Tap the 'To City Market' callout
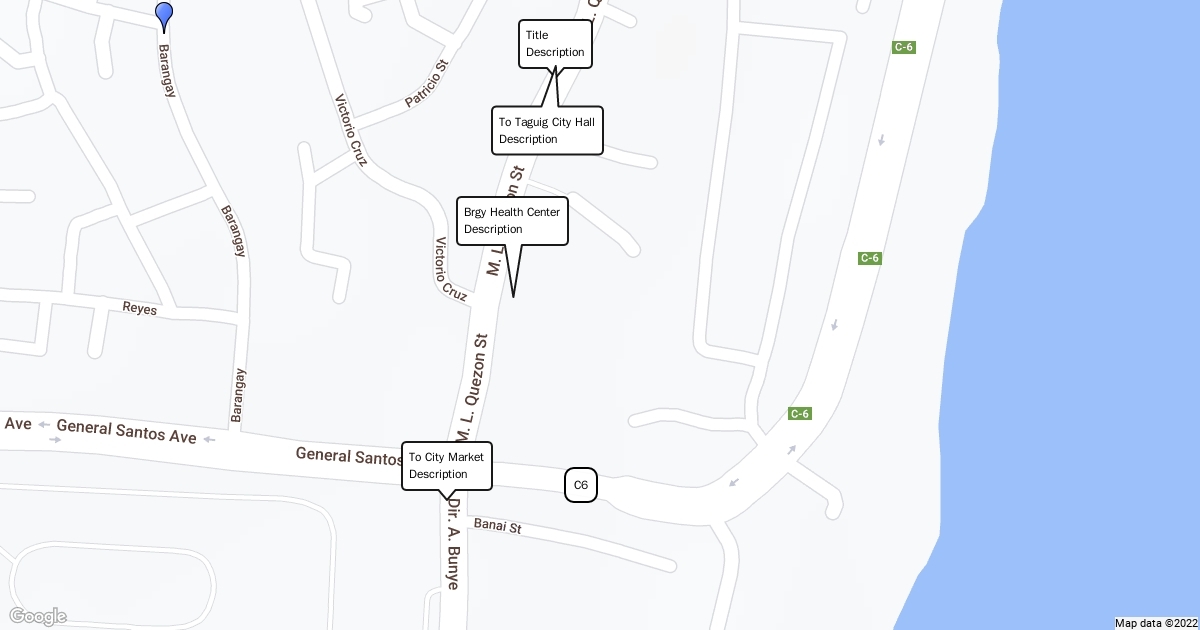 click(447, 466)
